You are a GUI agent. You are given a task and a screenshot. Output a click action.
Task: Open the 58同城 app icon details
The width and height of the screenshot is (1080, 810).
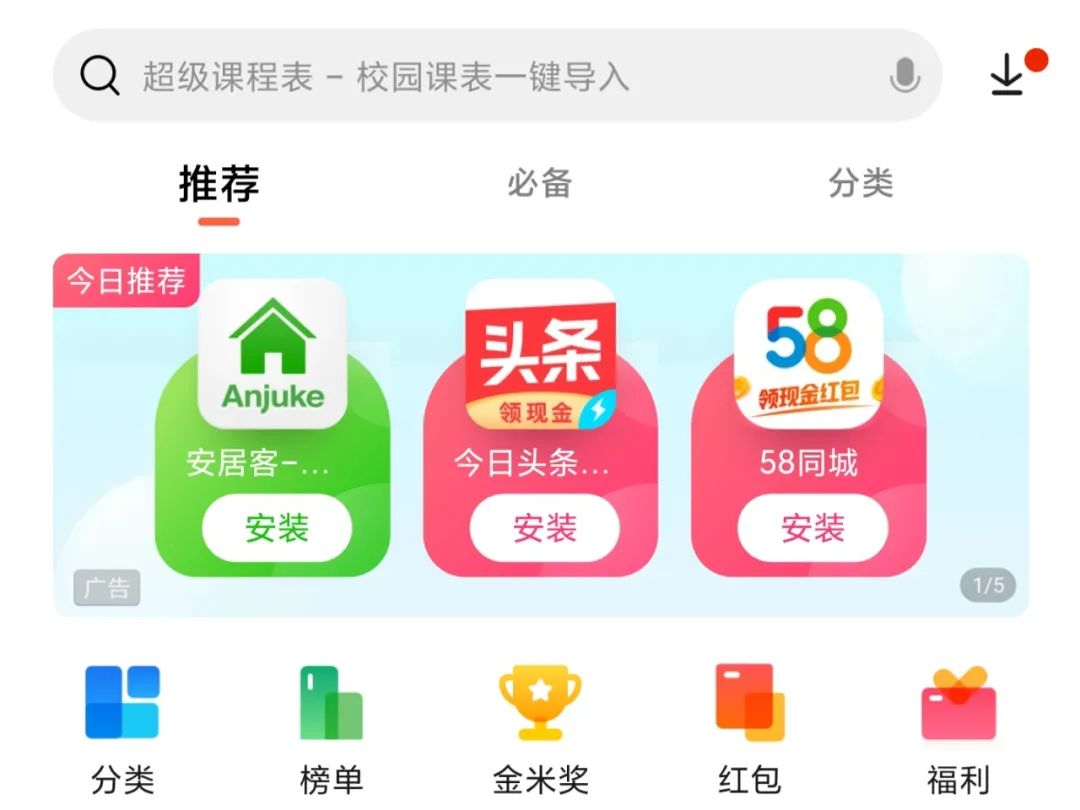click(808, 354)
